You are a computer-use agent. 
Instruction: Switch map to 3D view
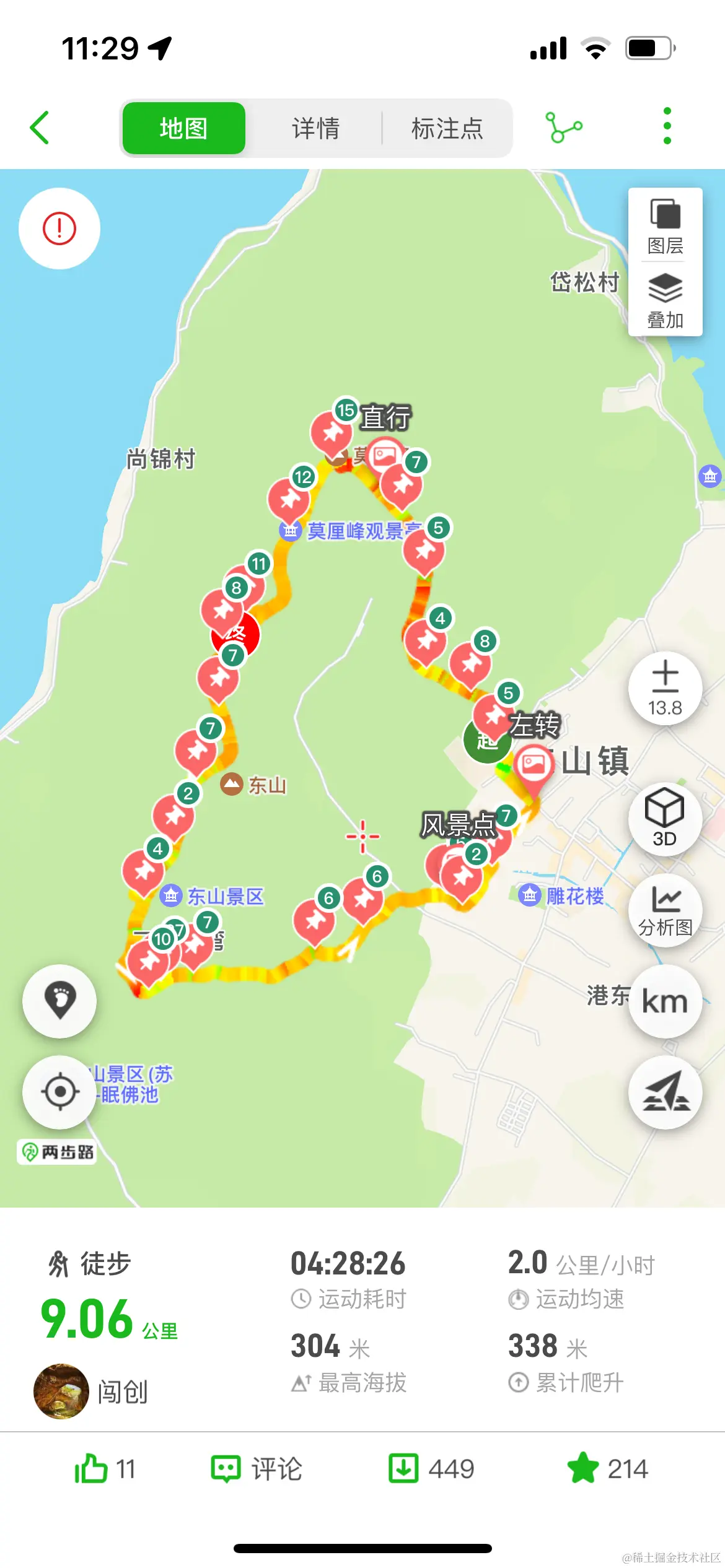665,818
